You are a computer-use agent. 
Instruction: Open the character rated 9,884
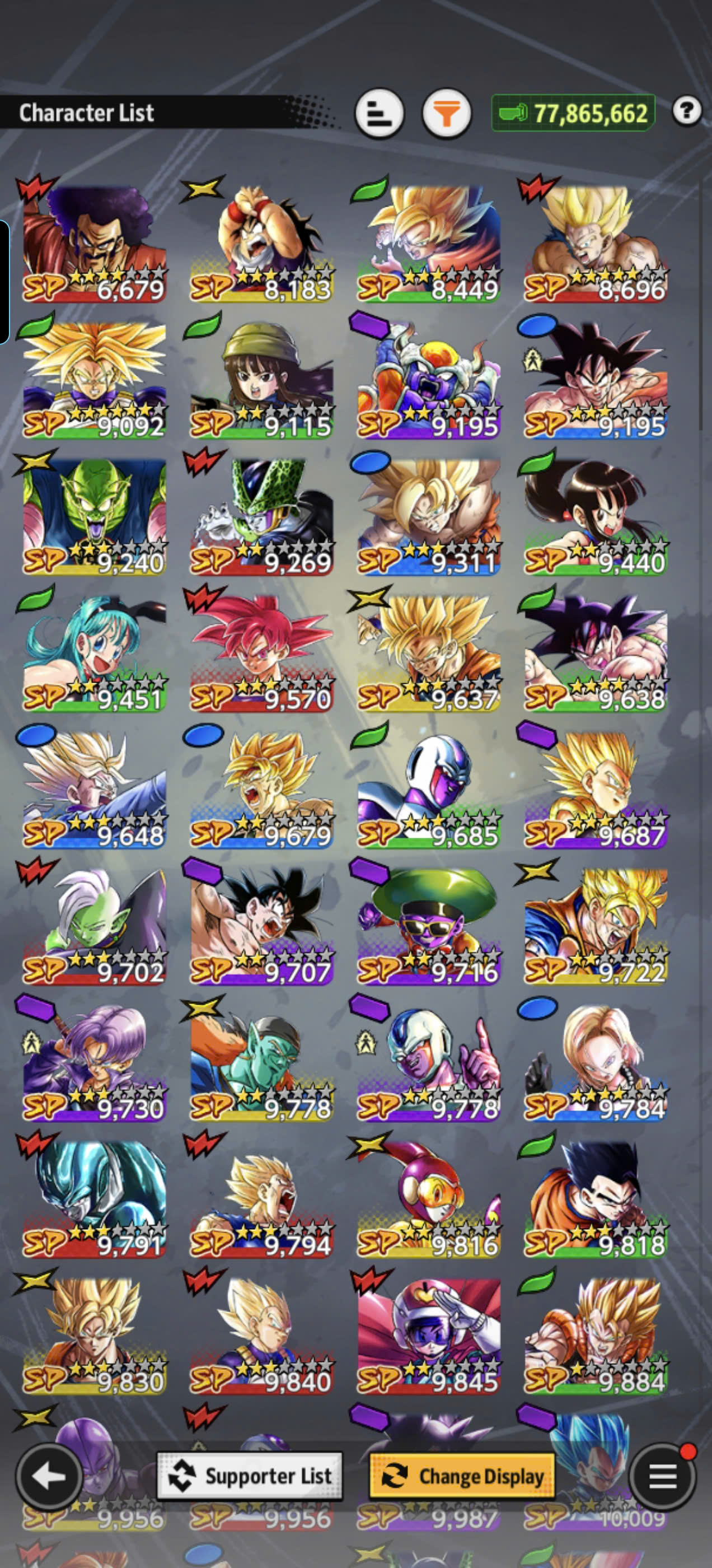(596, 1335)
